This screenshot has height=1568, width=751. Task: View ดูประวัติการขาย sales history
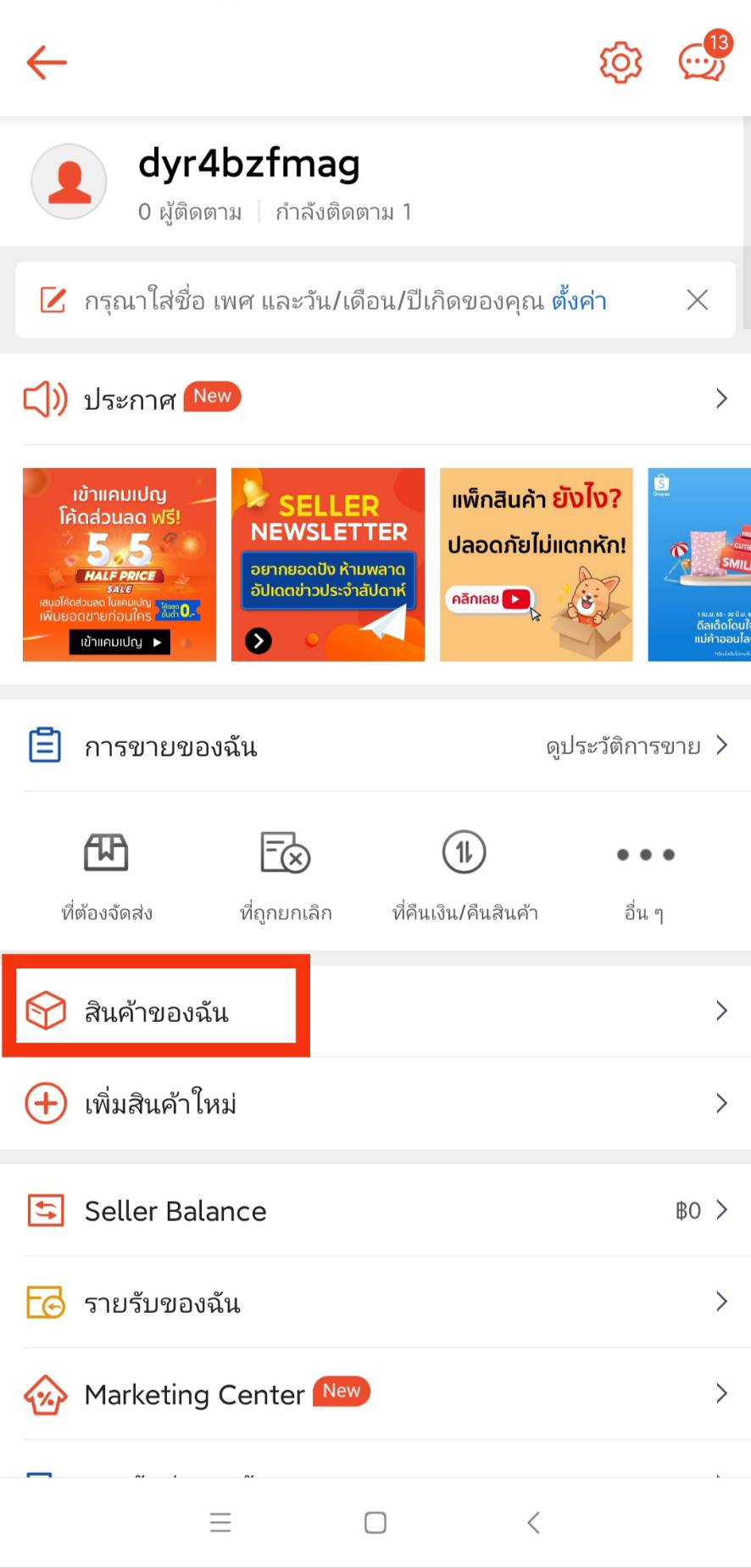[x=636, y=746]
